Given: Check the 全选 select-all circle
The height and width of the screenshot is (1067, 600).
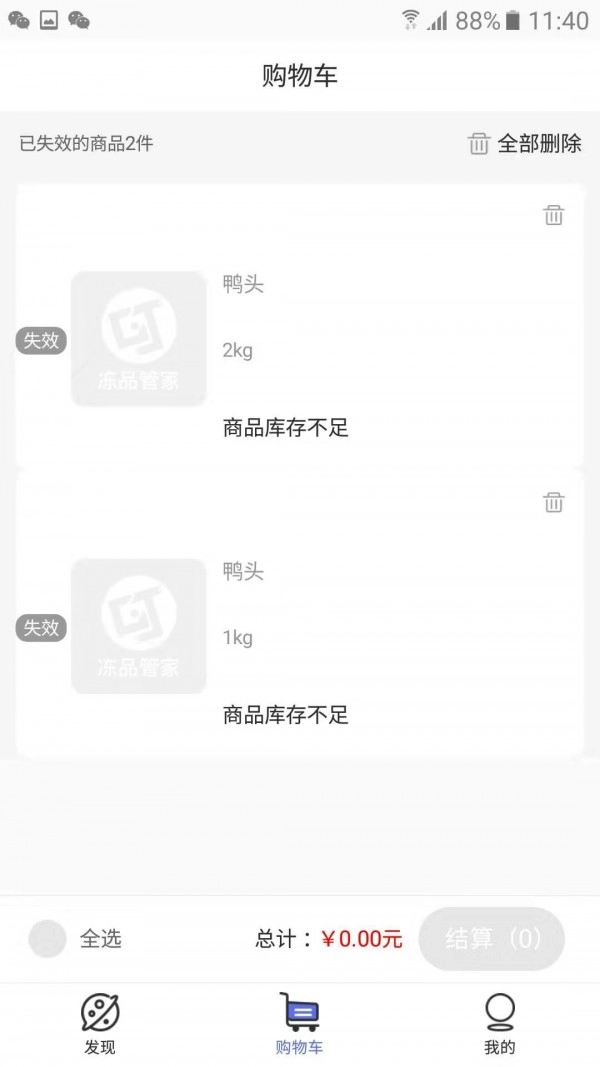Looking at the screenshot, I should (47, 939).
